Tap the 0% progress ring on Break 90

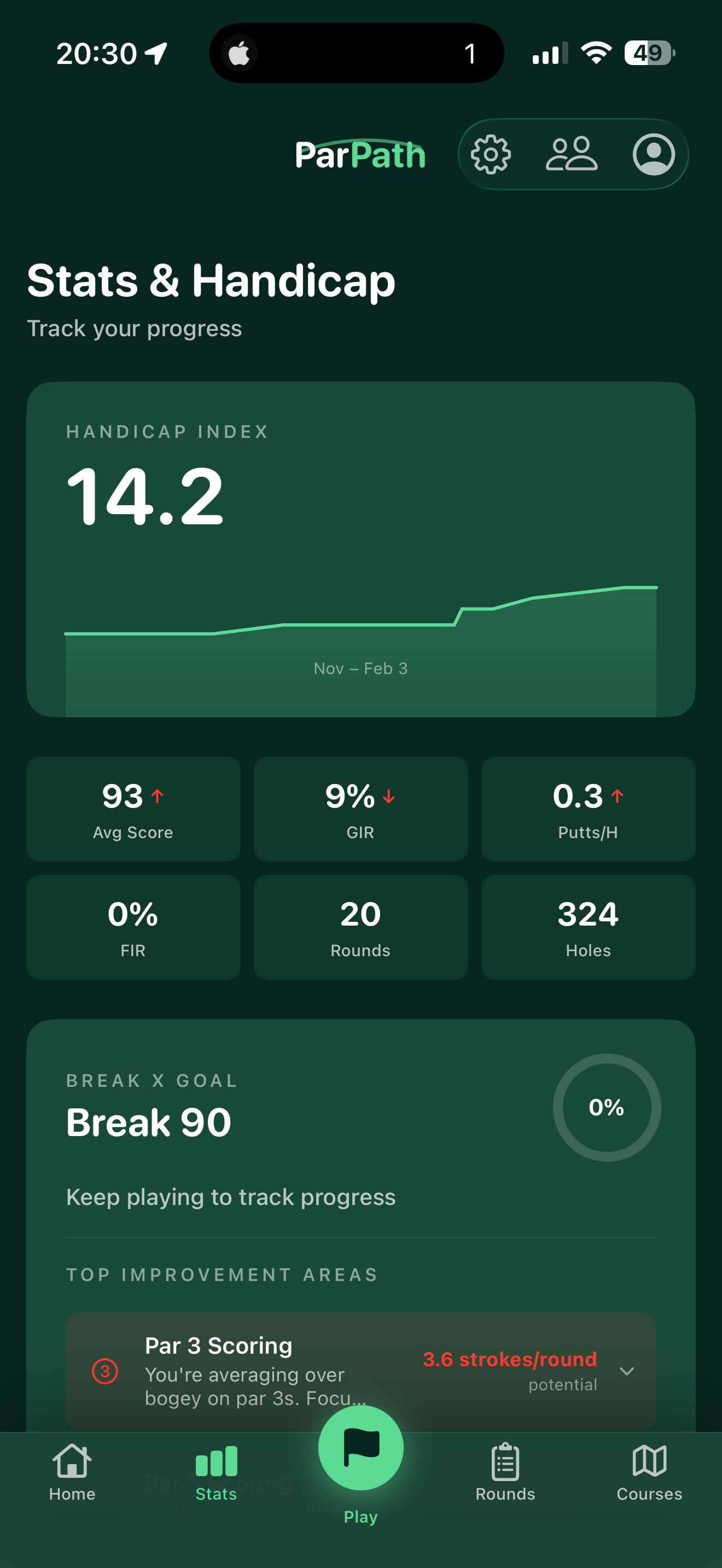click(x=607, y=1108)
